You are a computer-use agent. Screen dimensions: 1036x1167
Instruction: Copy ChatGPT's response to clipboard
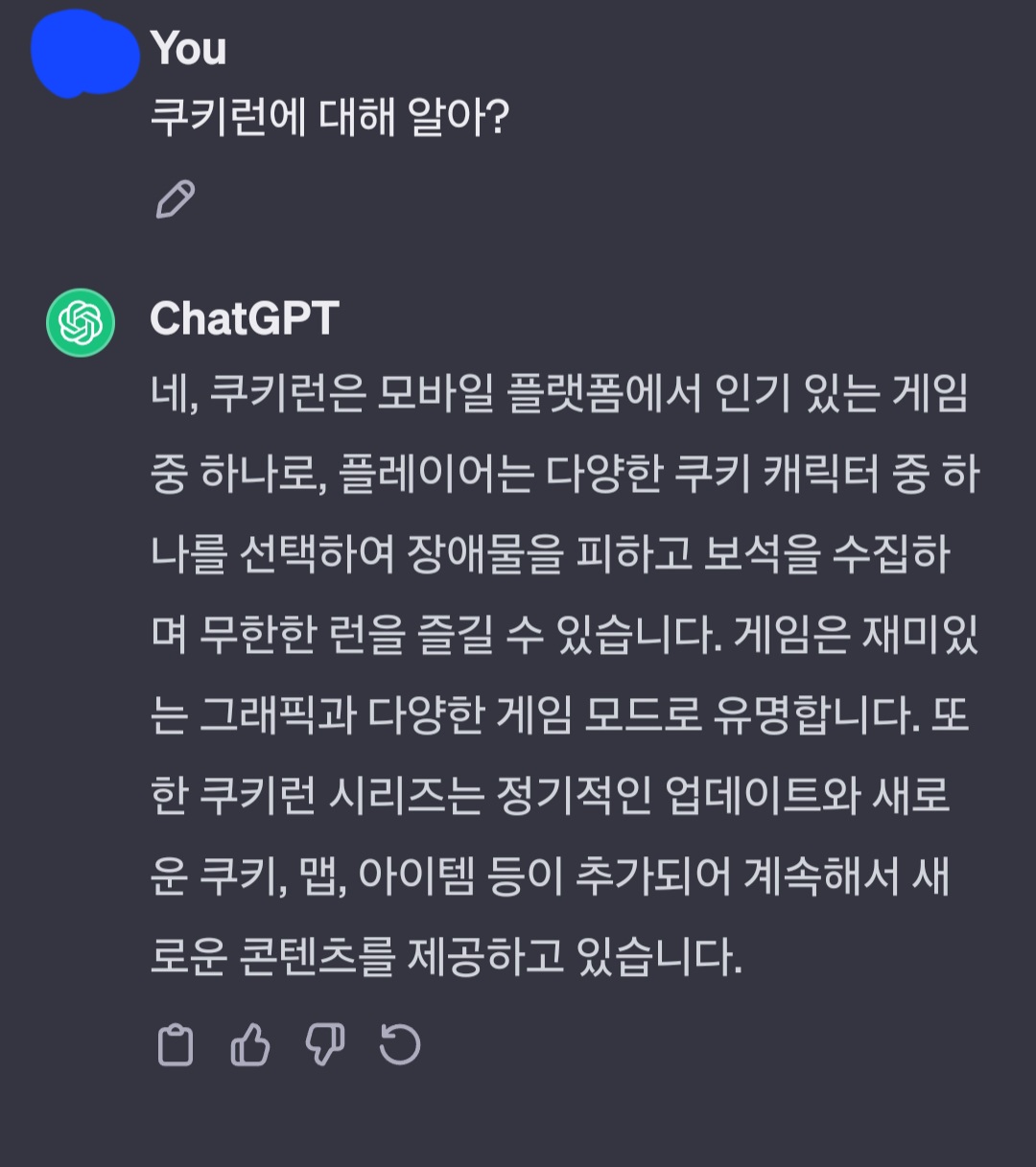coord(175,1045)
